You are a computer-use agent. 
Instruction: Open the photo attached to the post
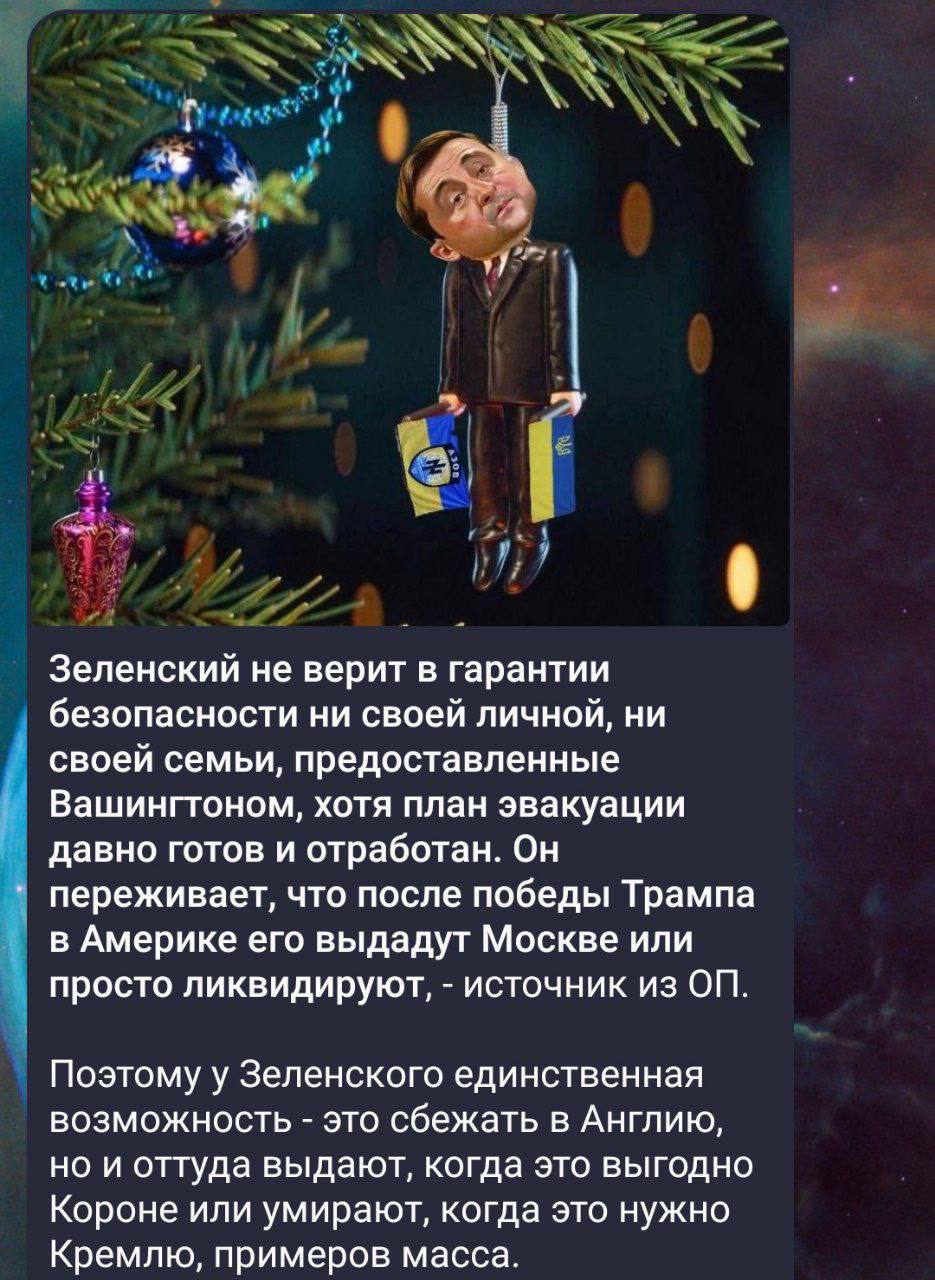coord(410,320)
